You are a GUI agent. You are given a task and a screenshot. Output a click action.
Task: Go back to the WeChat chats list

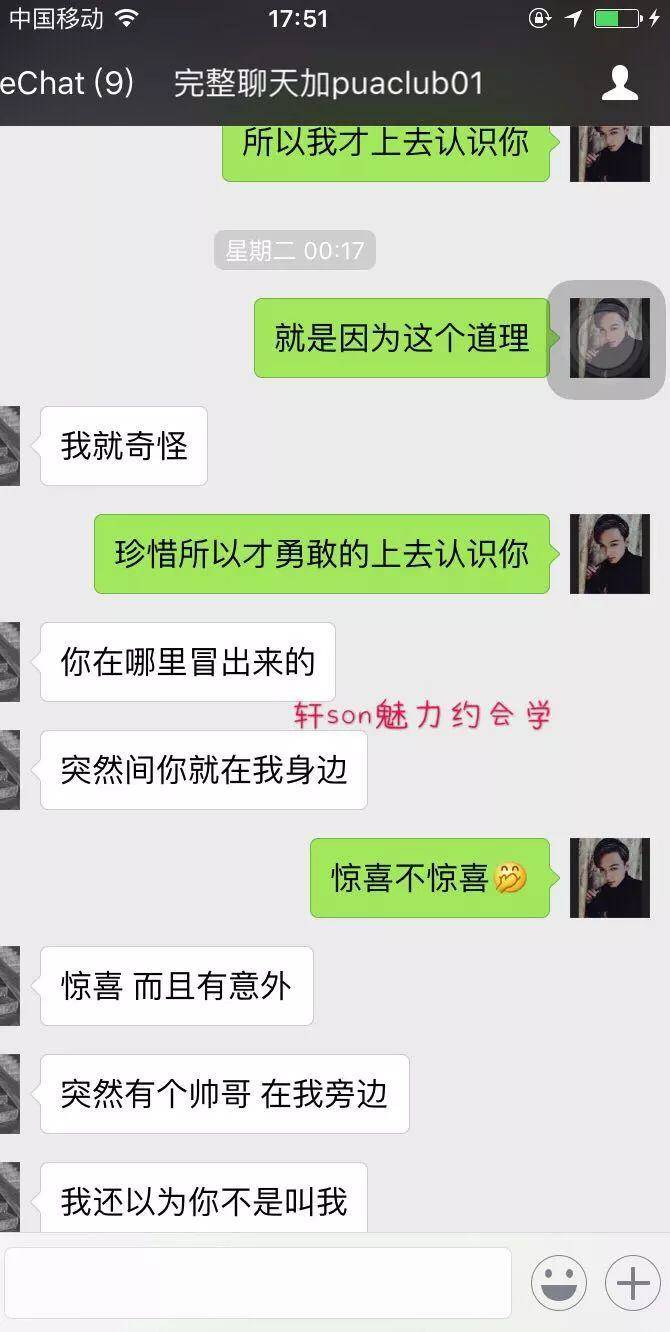click(65, 83)
